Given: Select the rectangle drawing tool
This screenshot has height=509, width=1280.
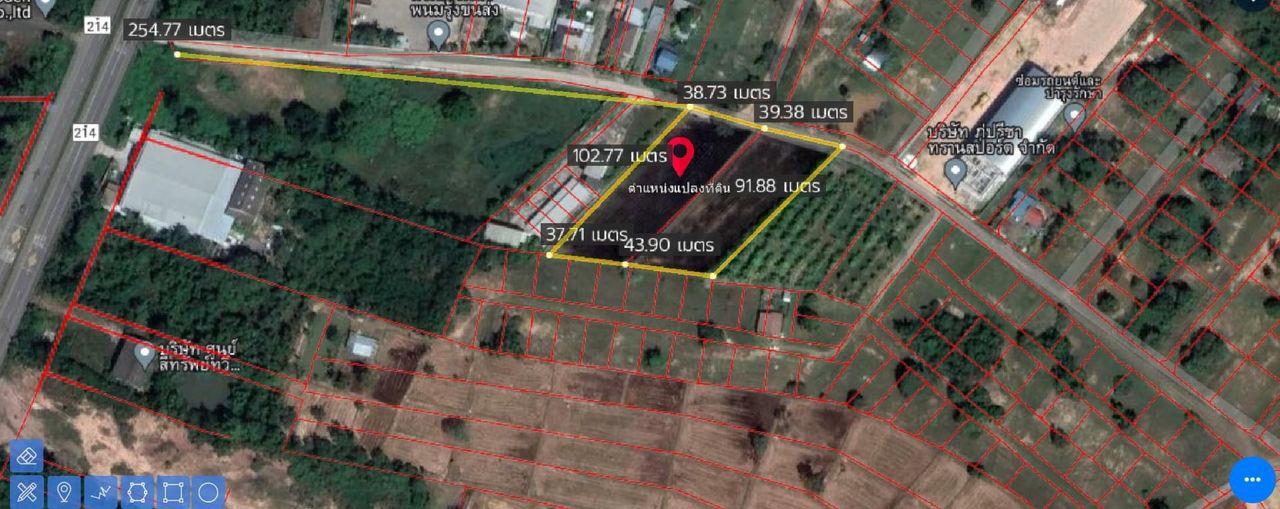Looking at the screenshot, I should tap(172, 492).
